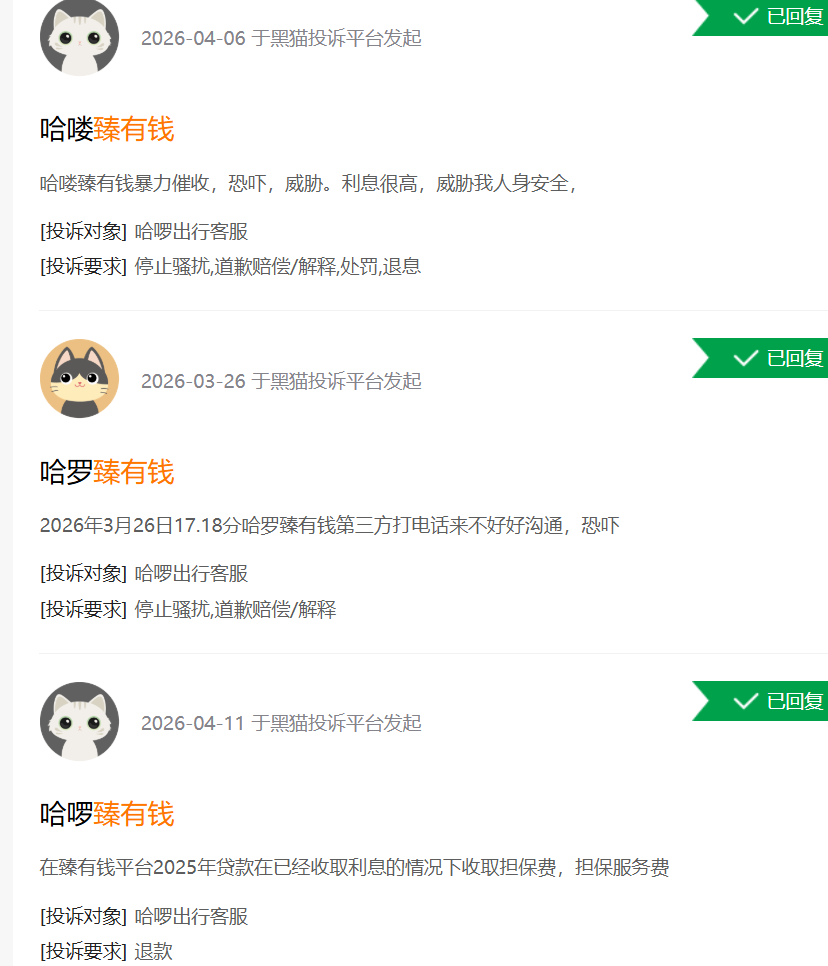Open the 哈喽臻有钱 complaint from 2026-04-06
Viewport: 828px width, 966px height.
[107, 130]
